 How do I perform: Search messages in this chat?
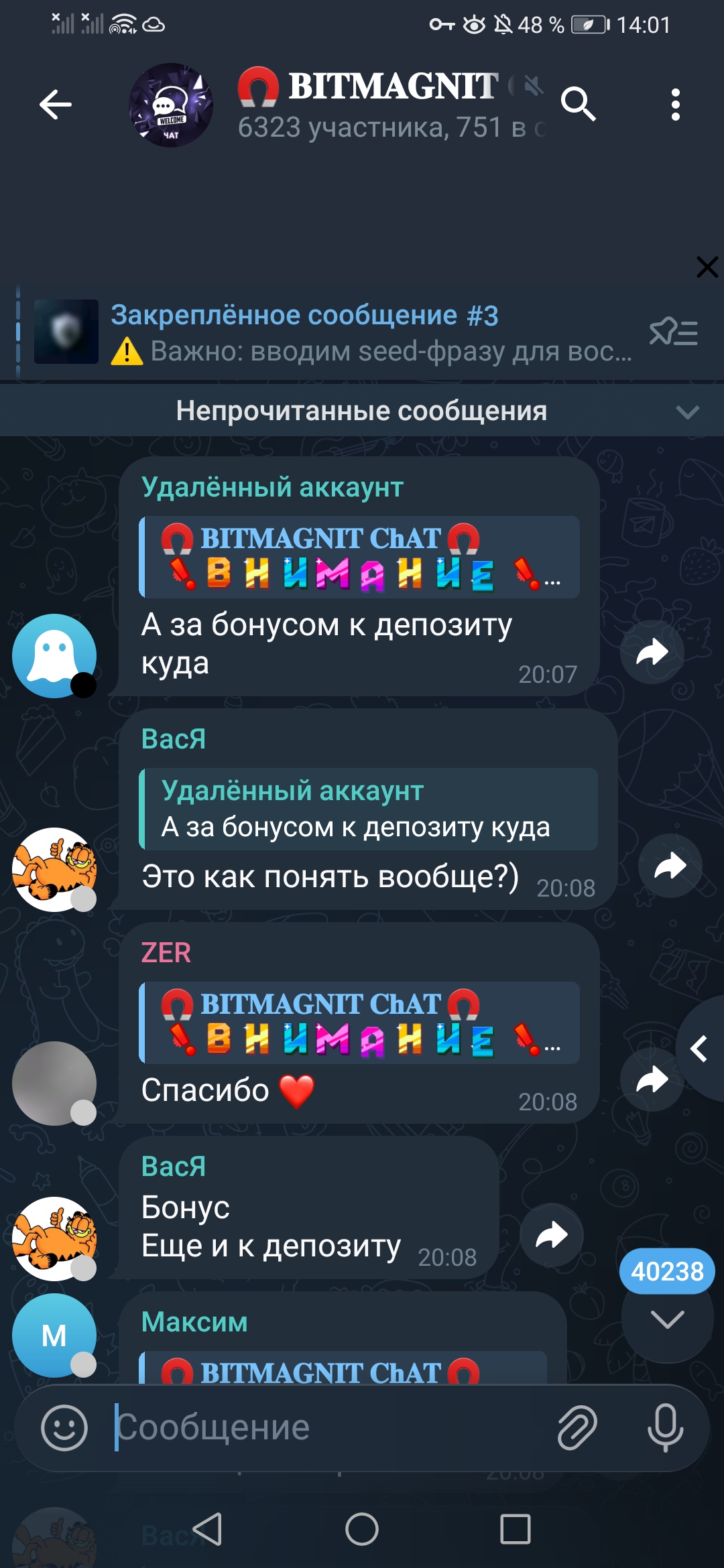tap(578, 105)
